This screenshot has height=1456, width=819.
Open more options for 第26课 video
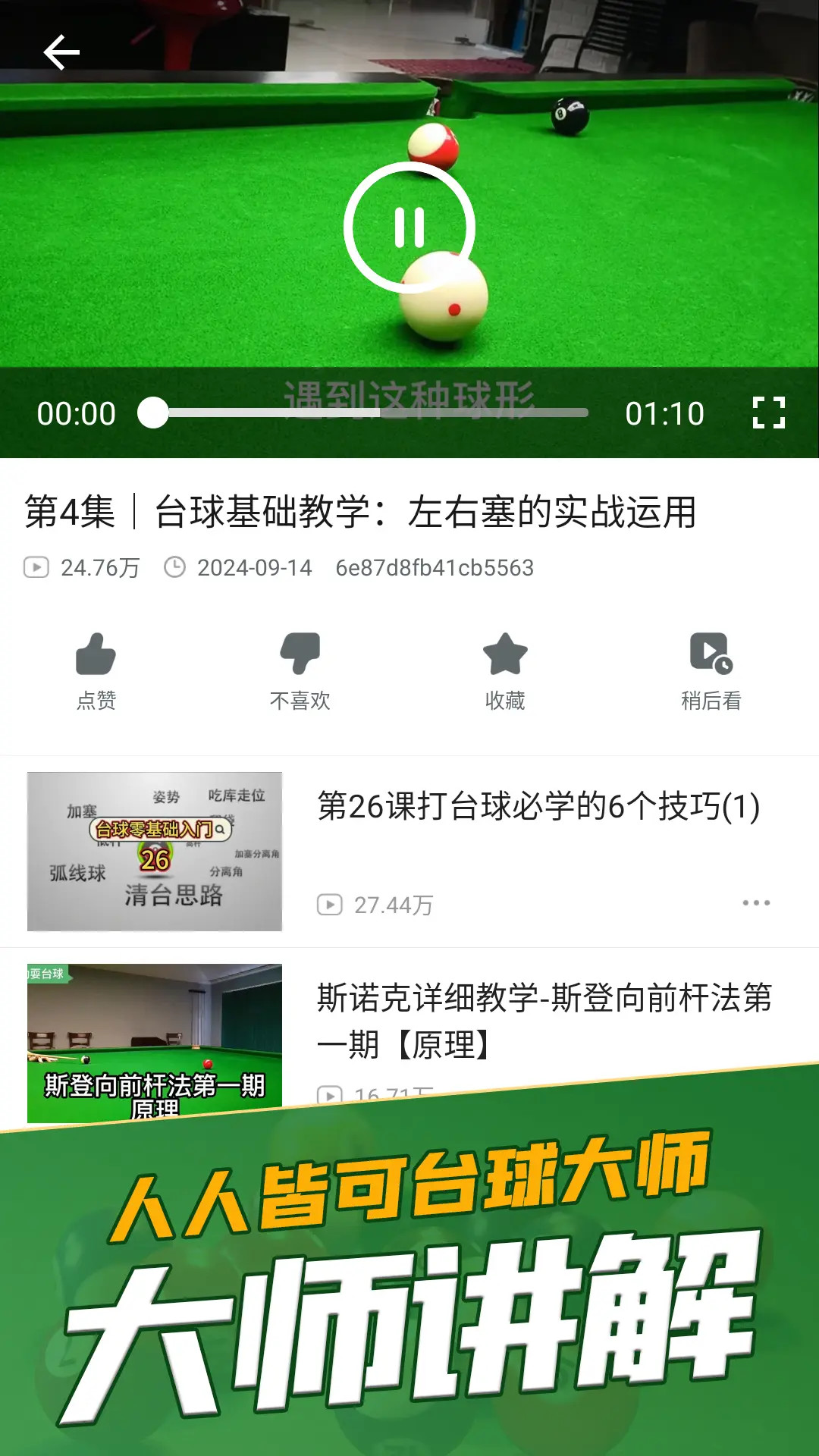pyautogui.click(x=755, y=902)
